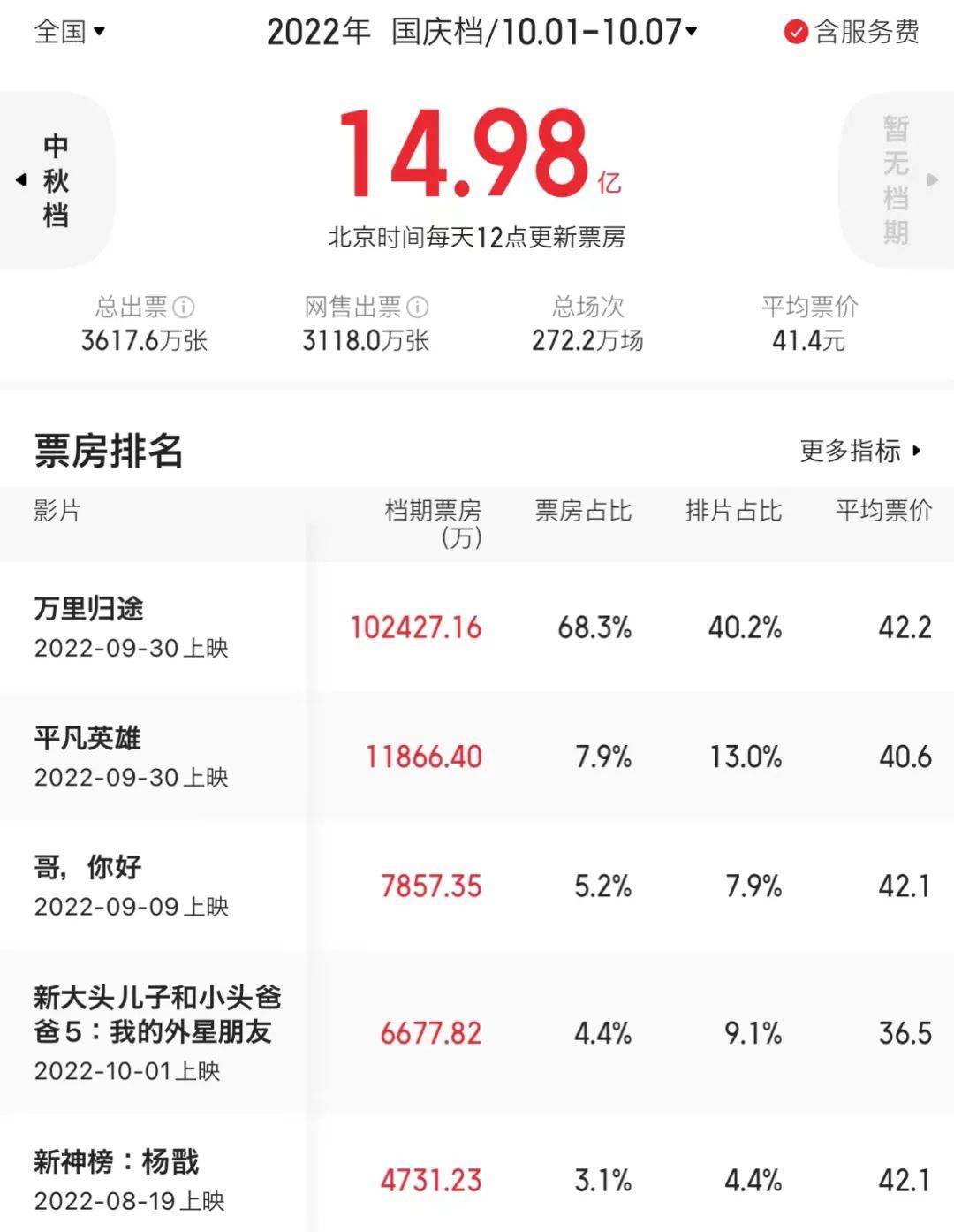Toggle the 含服务费 checkbox
This screenshot has height=1232, width=954.
click(796, 33)
